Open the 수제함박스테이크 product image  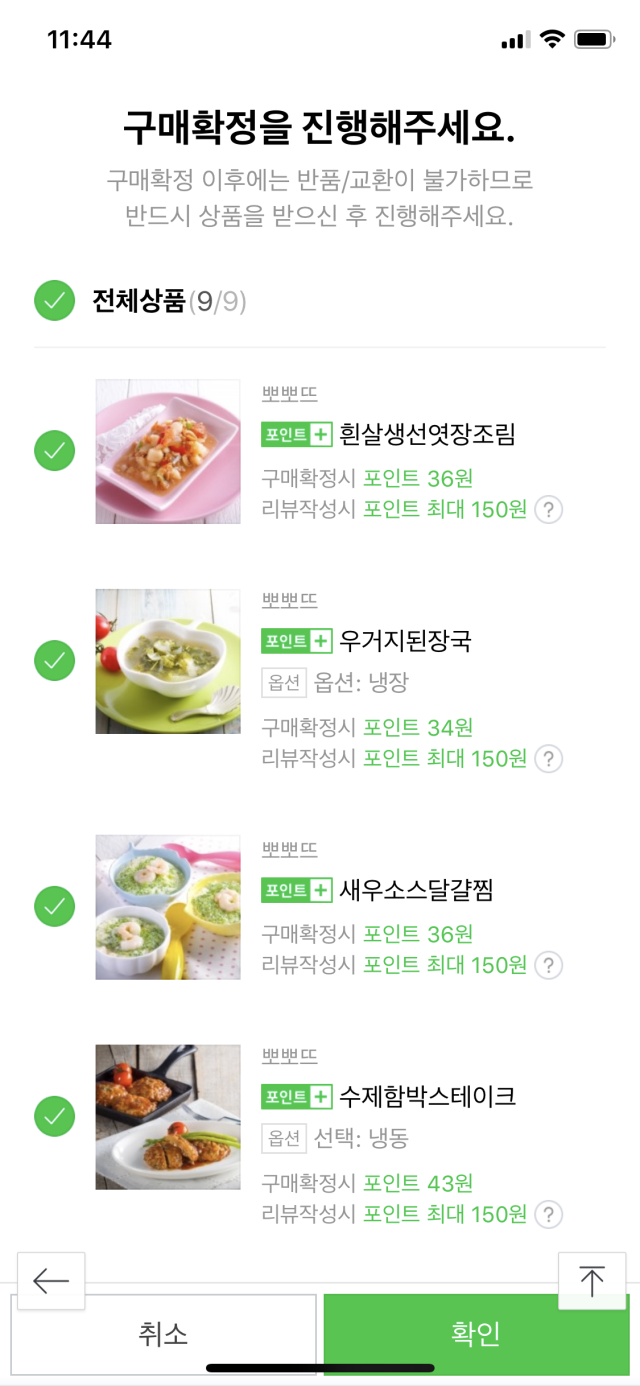168,1117
